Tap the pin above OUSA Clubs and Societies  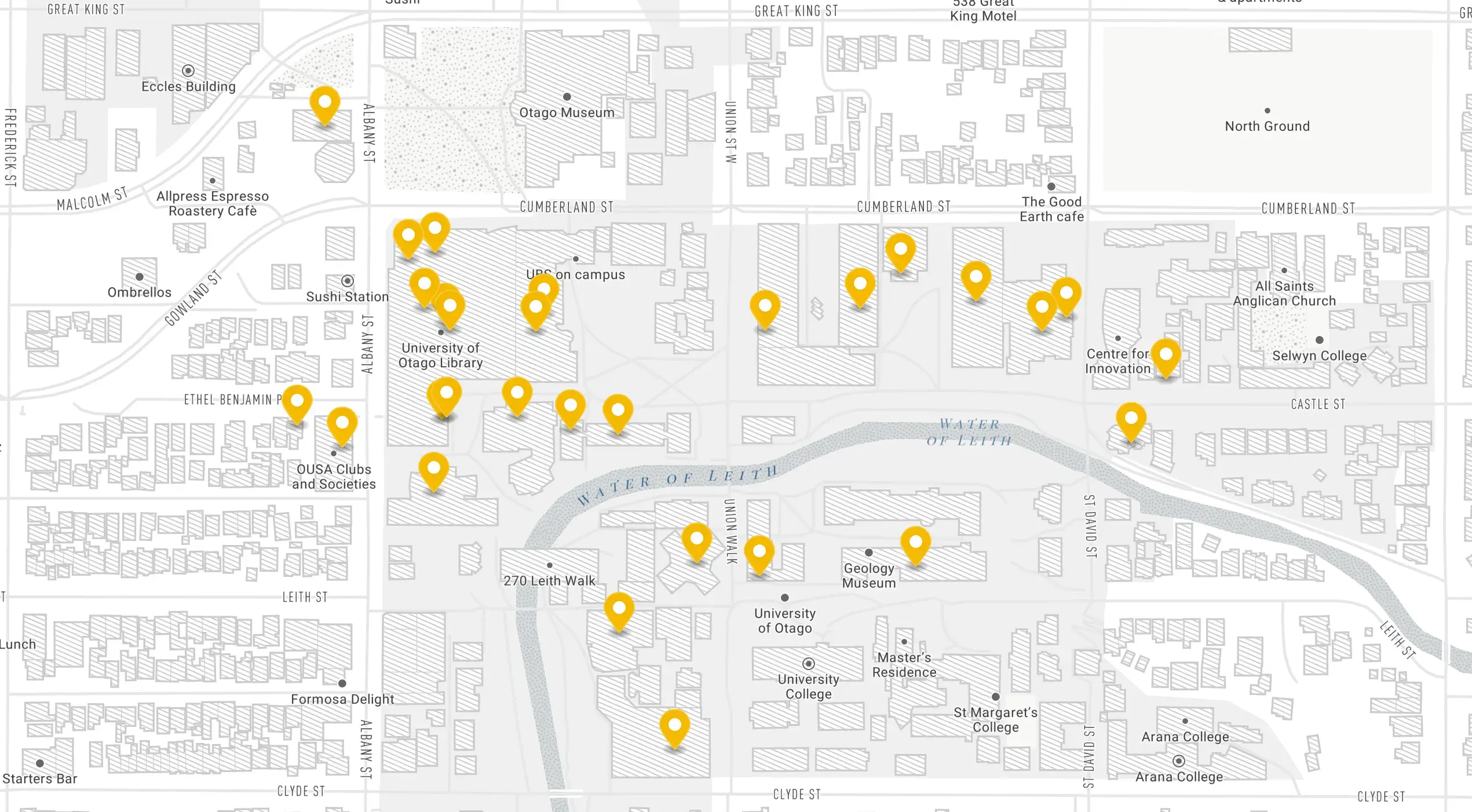pyautogui.click(x=342, y=424)
